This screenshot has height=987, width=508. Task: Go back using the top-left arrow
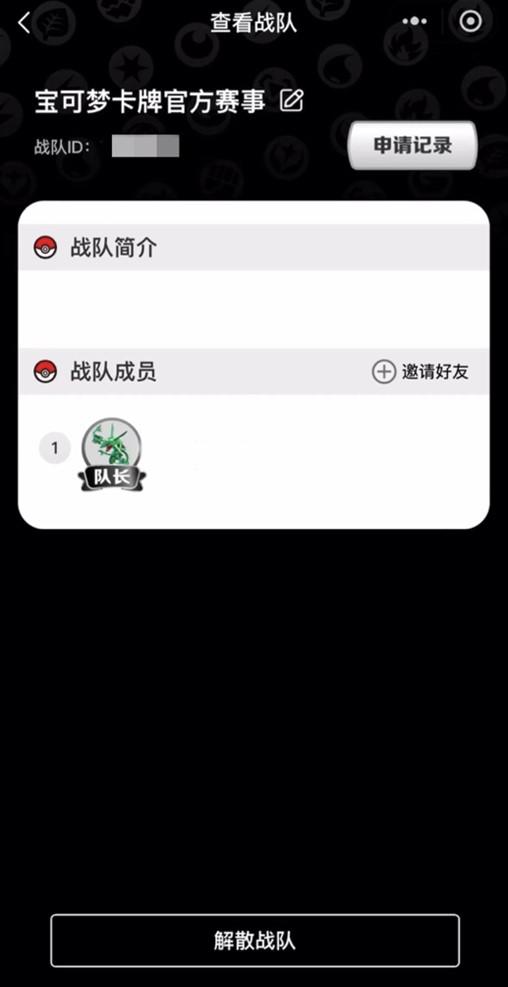24,23
